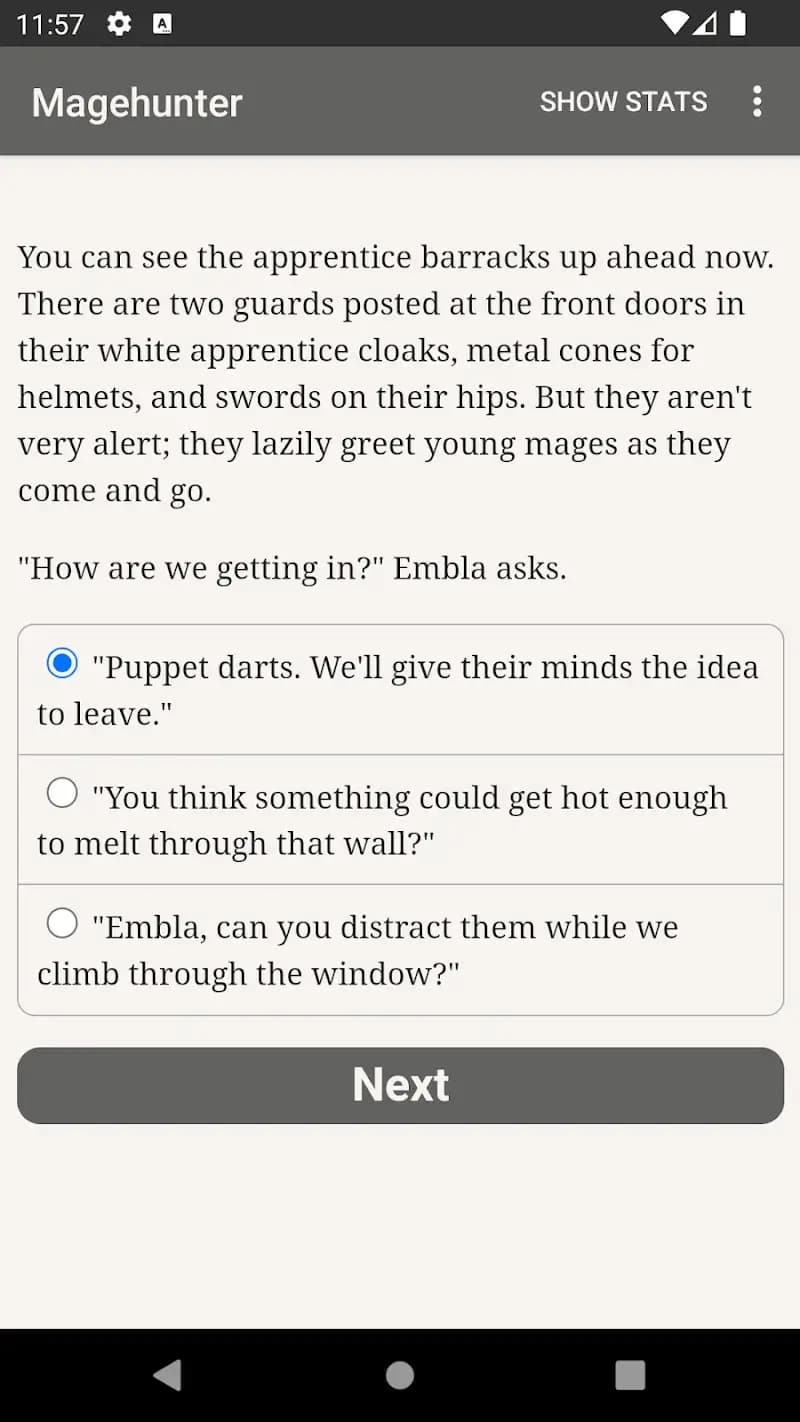Open recent apps with the square button
Screen dimensions: 800x1422
point(630,1375)
